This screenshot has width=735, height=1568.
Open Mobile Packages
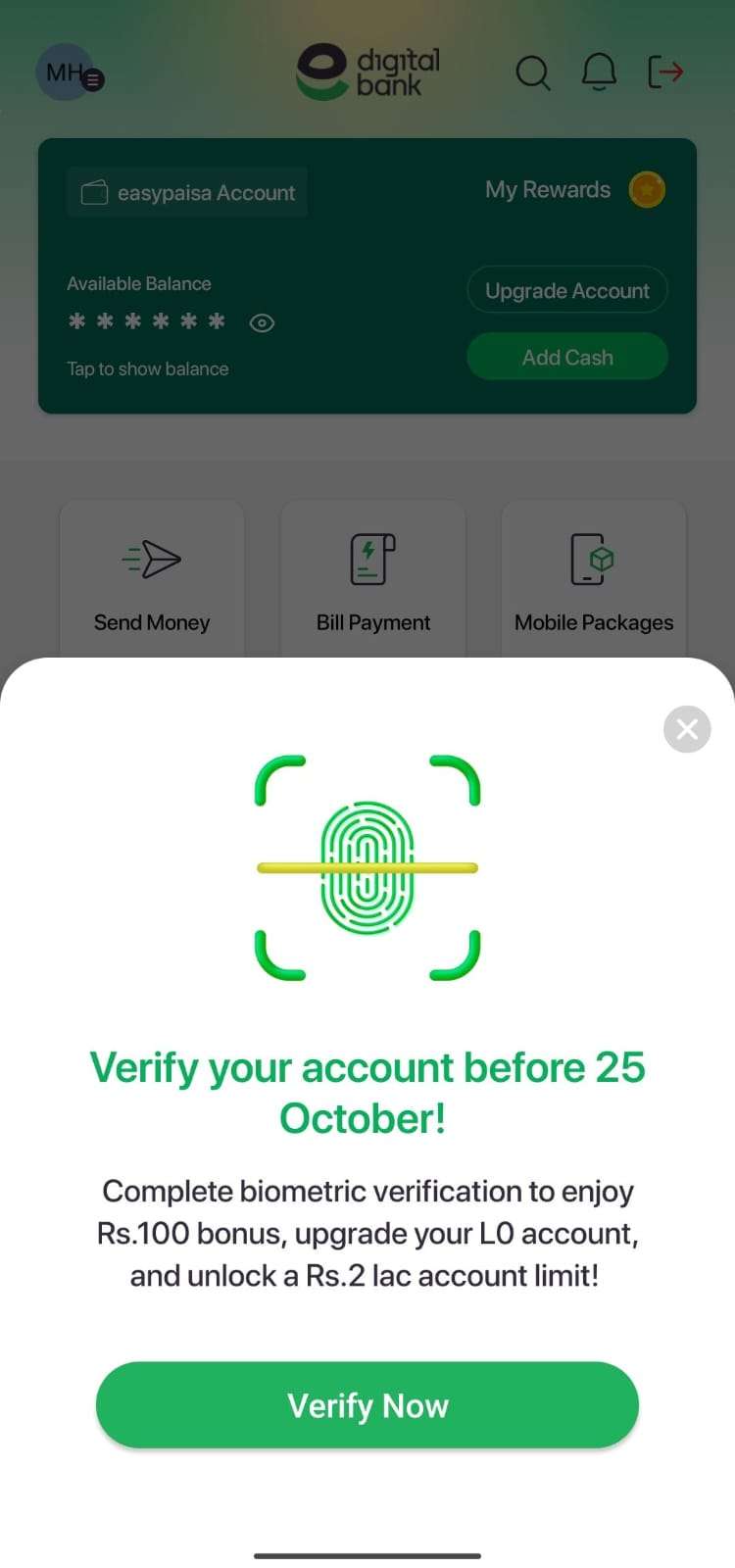click(x=594, y=579)
